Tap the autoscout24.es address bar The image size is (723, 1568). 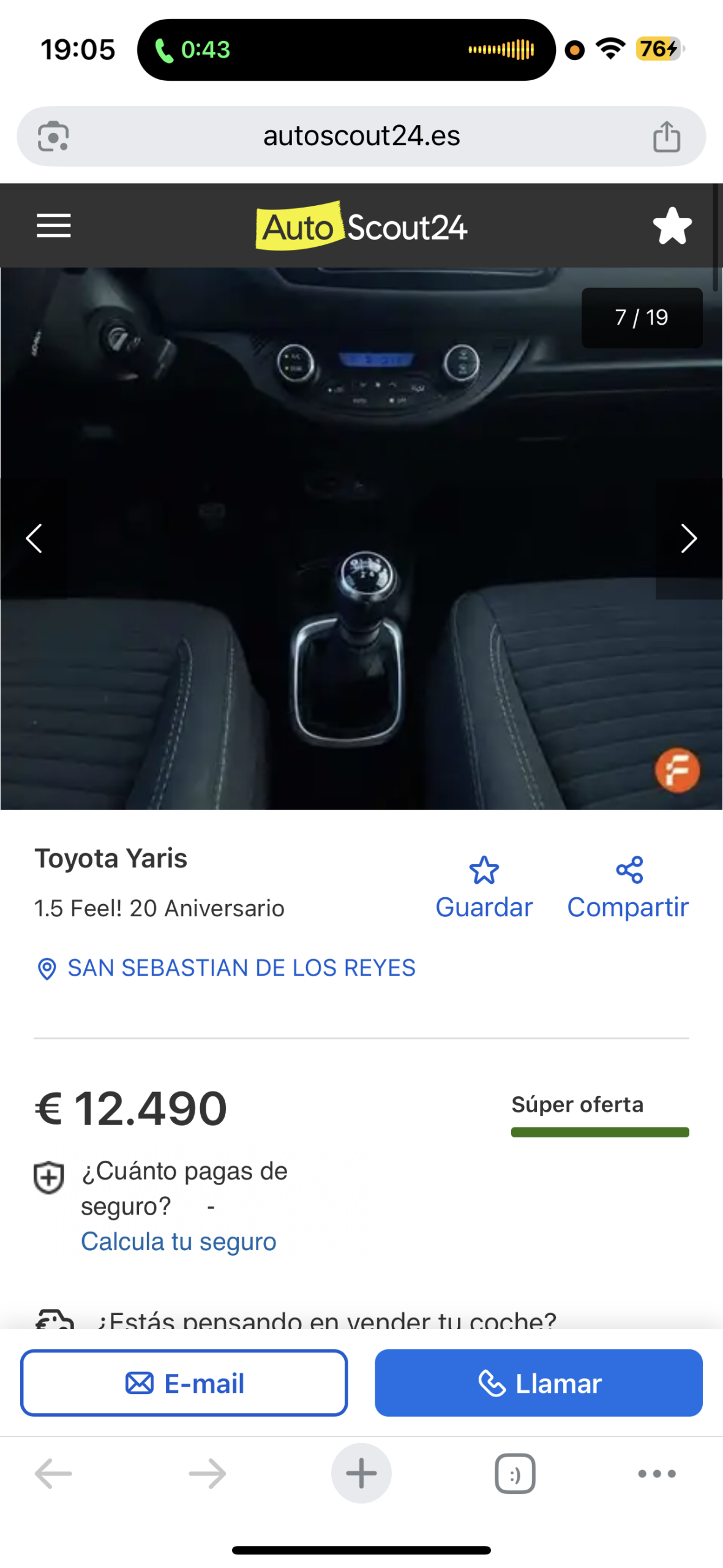coord(361,136)
